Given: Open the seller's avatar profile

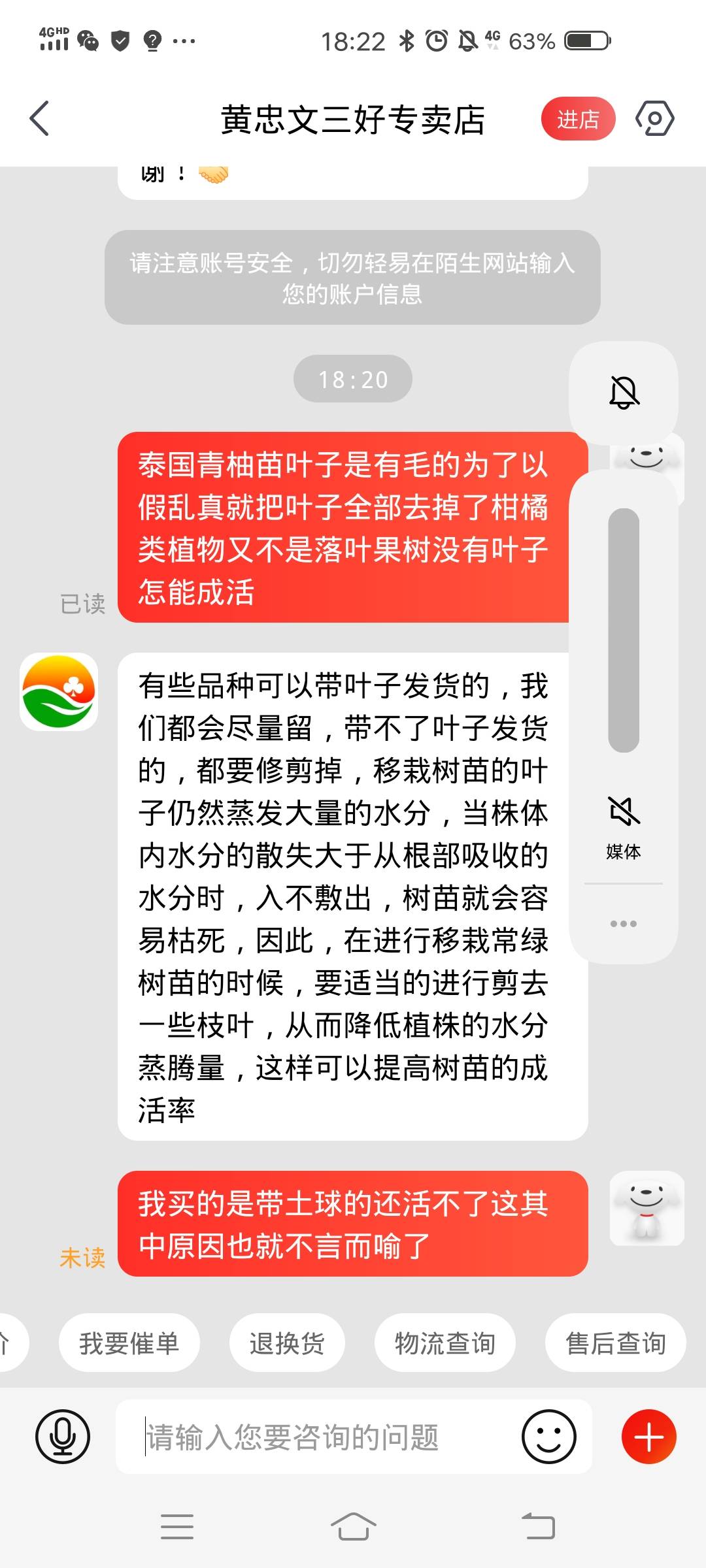Looking at the screenshot, I should (x=59, y=692).
